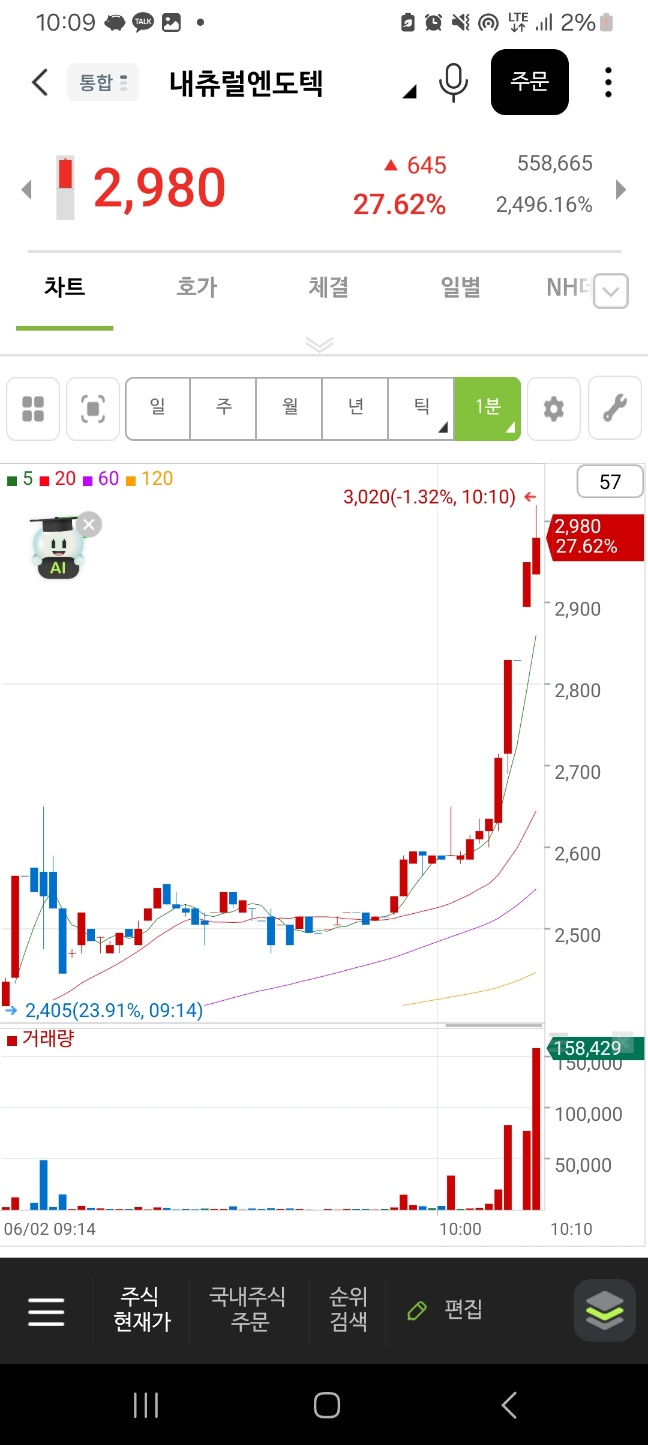Open the chart tools wrench
This screenshot has height=1445, width=648.
click(x=615, y=408)
